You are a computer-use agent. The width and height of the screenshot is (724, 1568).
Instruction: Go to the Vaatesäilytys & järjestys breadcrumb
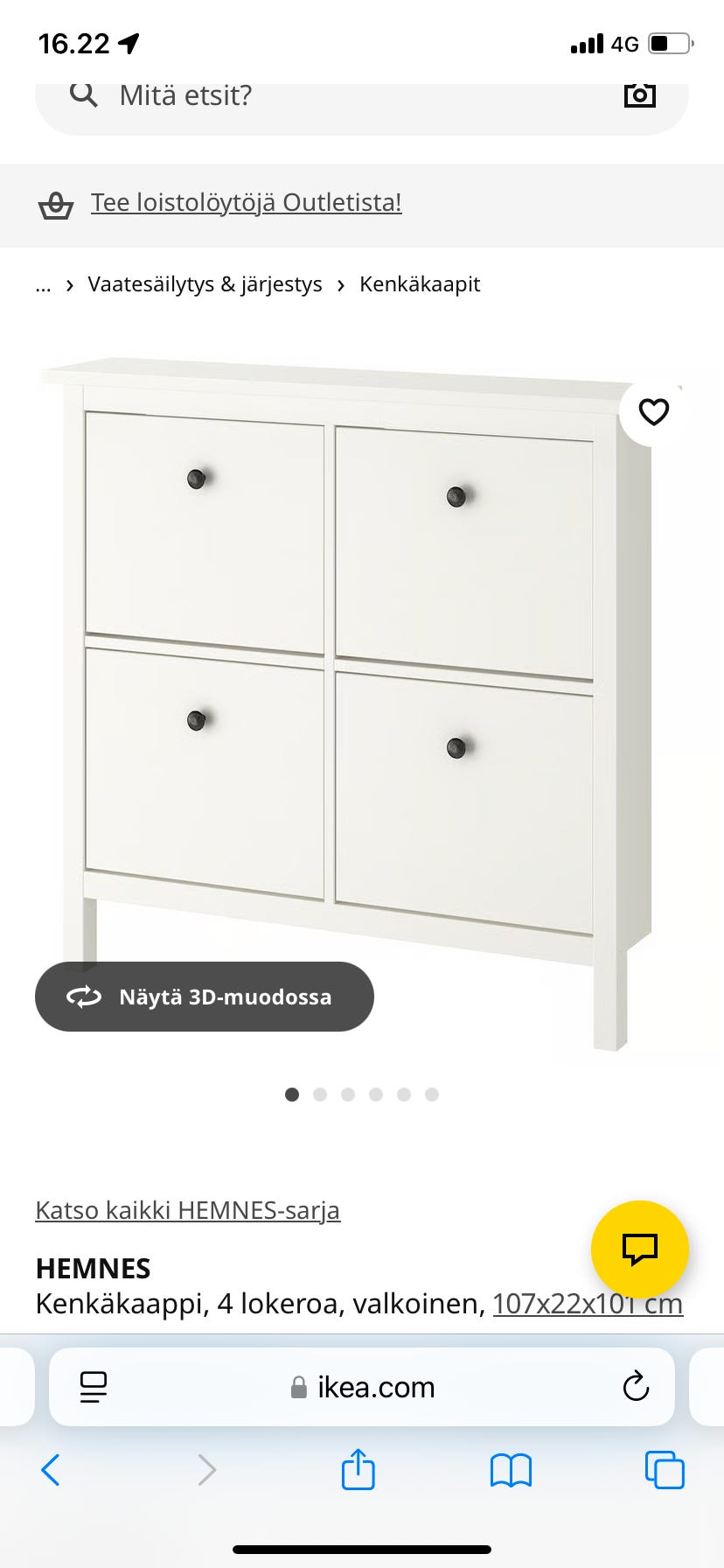click(x=205, y=284)
